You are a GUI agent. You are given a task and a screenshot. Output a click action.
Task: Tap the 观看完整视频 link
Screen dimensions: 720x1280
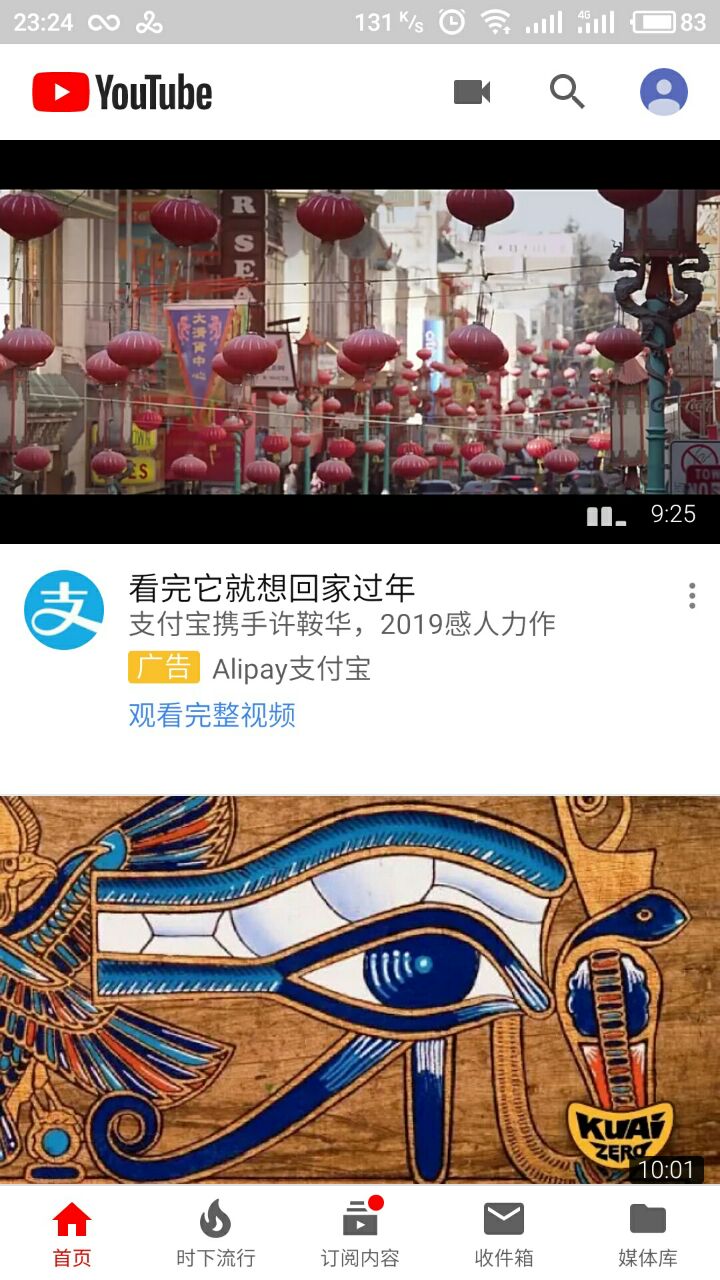(212, 715)
